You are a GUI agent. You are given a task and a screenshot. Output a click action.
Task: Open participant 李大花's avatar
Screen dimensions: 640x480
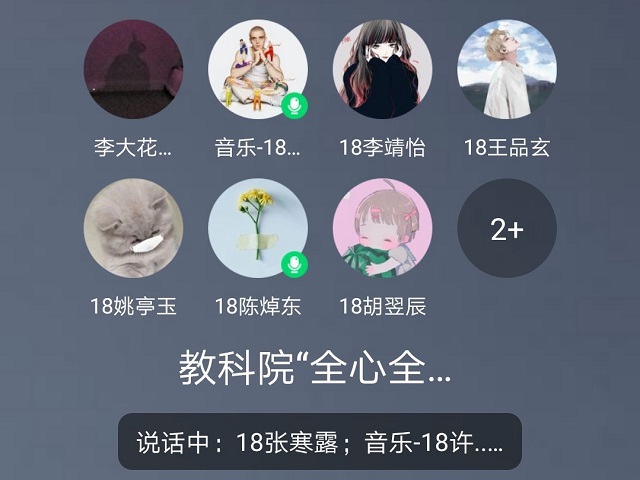133,70
